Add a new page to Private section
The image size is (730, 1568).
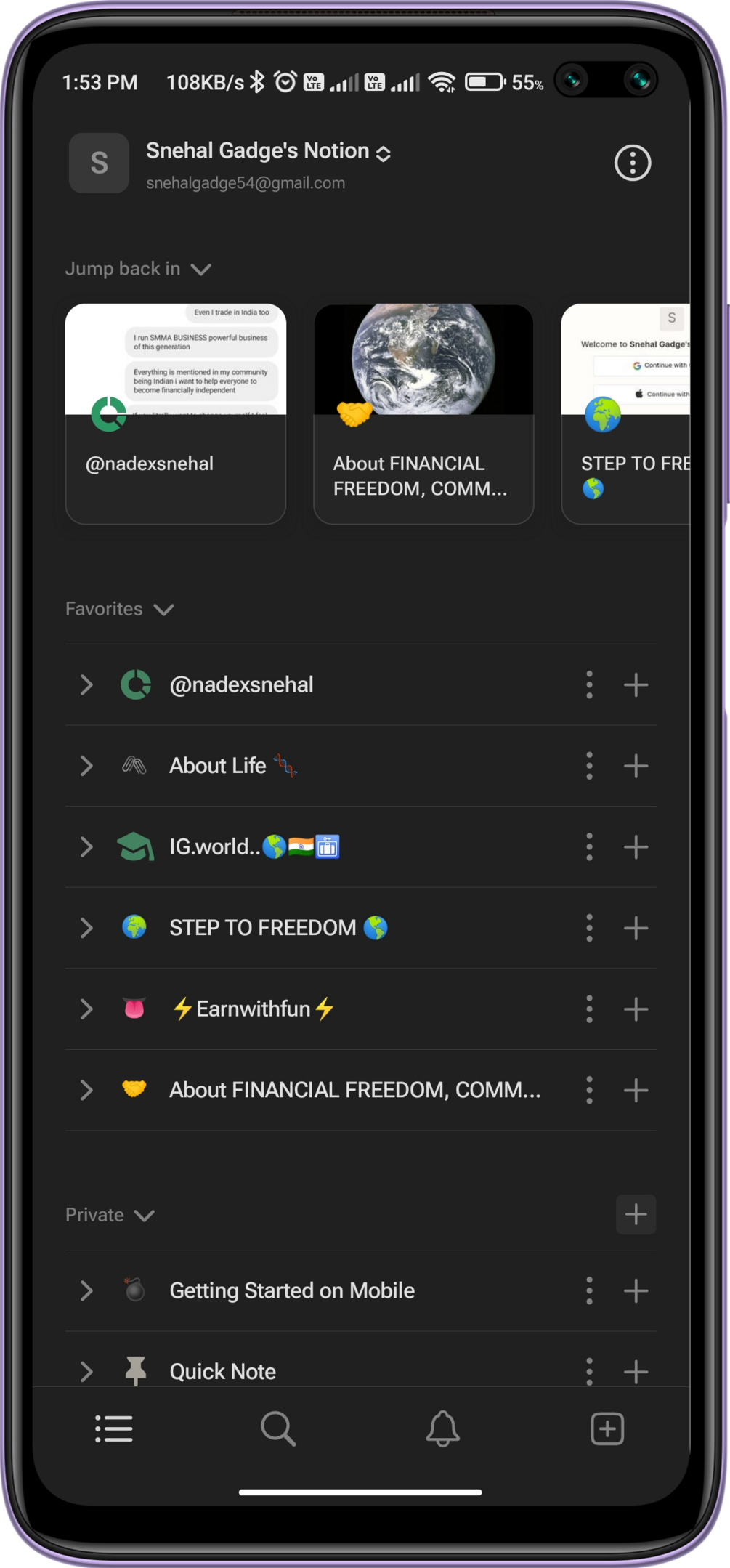click(636, 1214)
